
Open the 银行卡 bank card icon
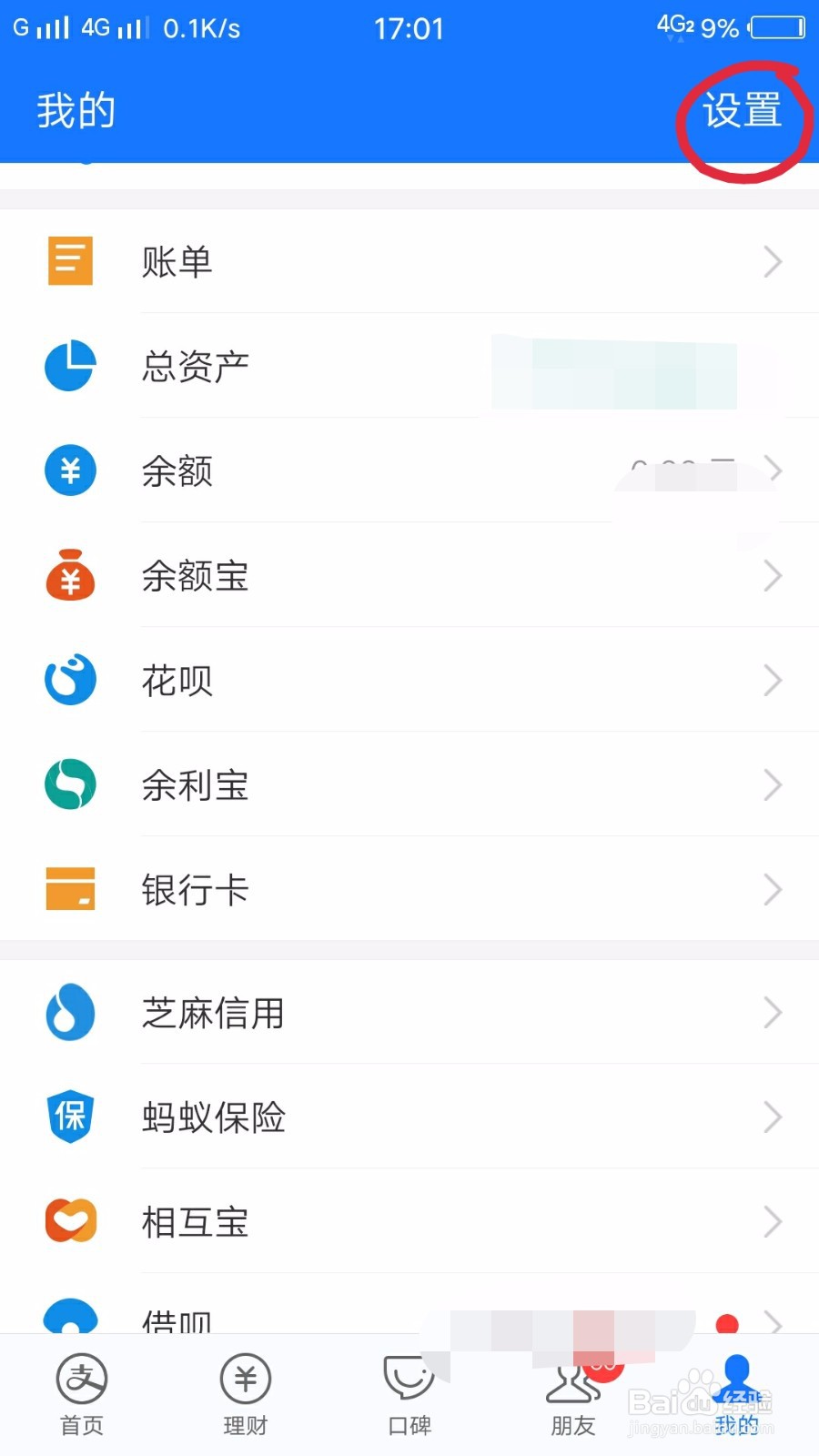tap(70, 889)
